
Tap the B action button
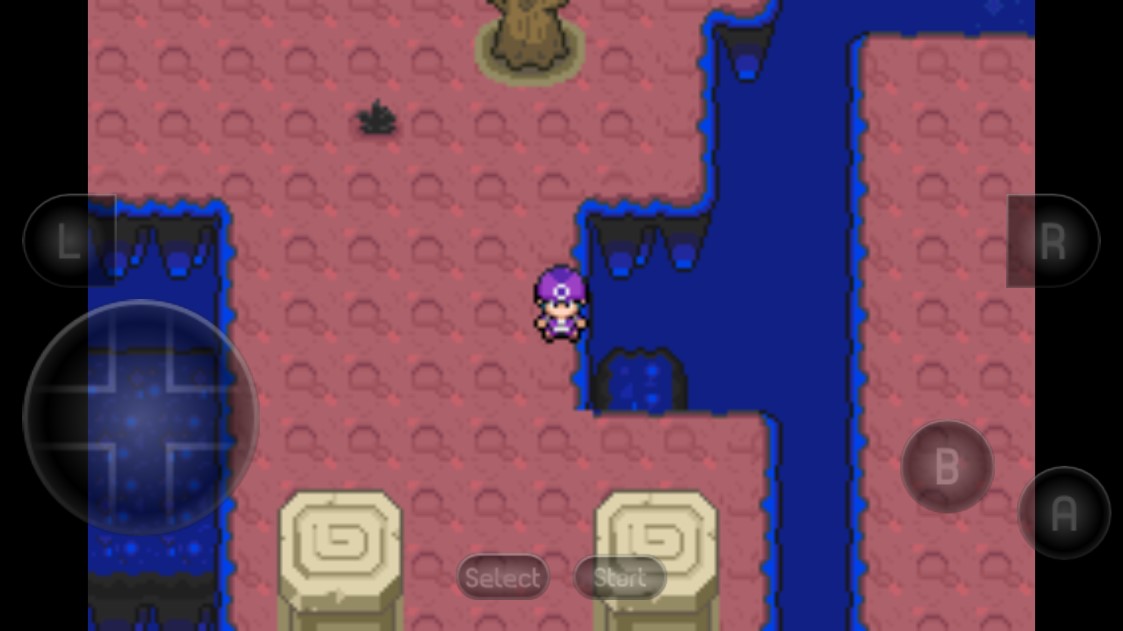(x=947, y=466)
